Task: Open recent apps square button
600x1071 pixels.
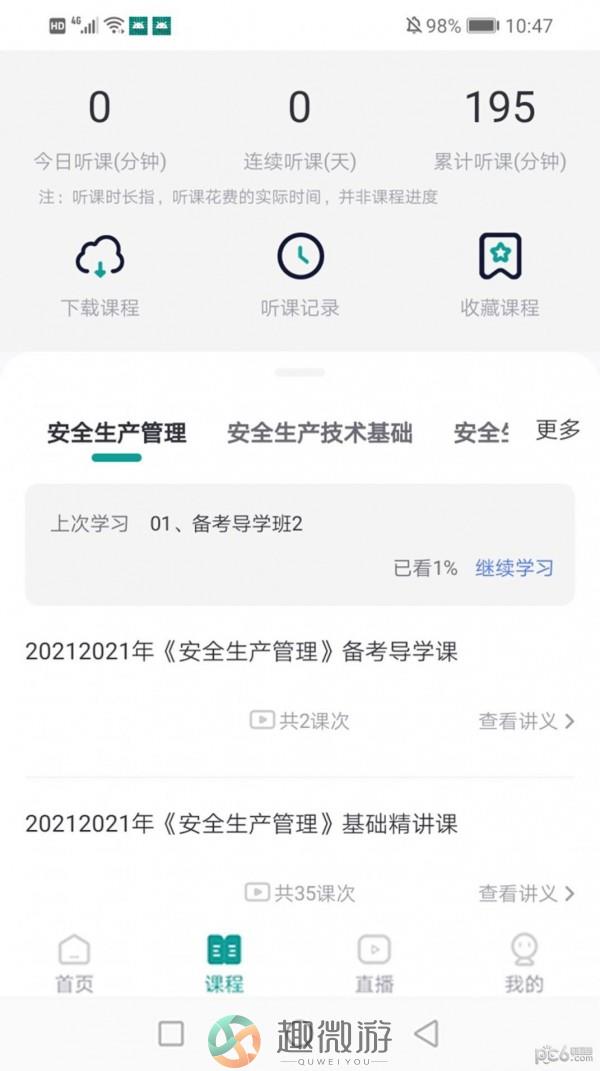Action: point(171,1033)
